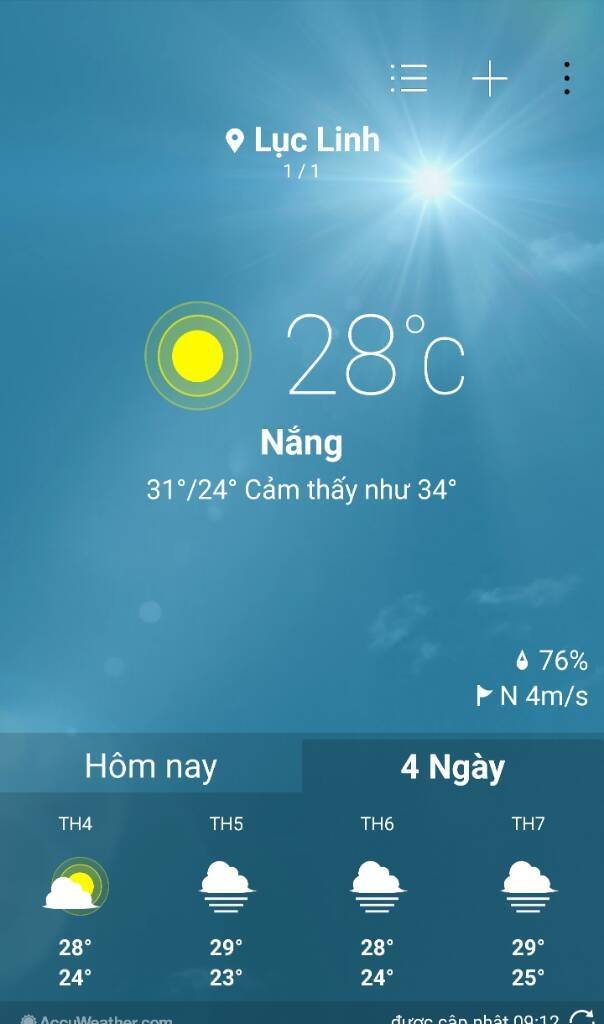604x1024 pixels.
Task: Switch to the Hôm nay tab
Action: coord(151,767)
